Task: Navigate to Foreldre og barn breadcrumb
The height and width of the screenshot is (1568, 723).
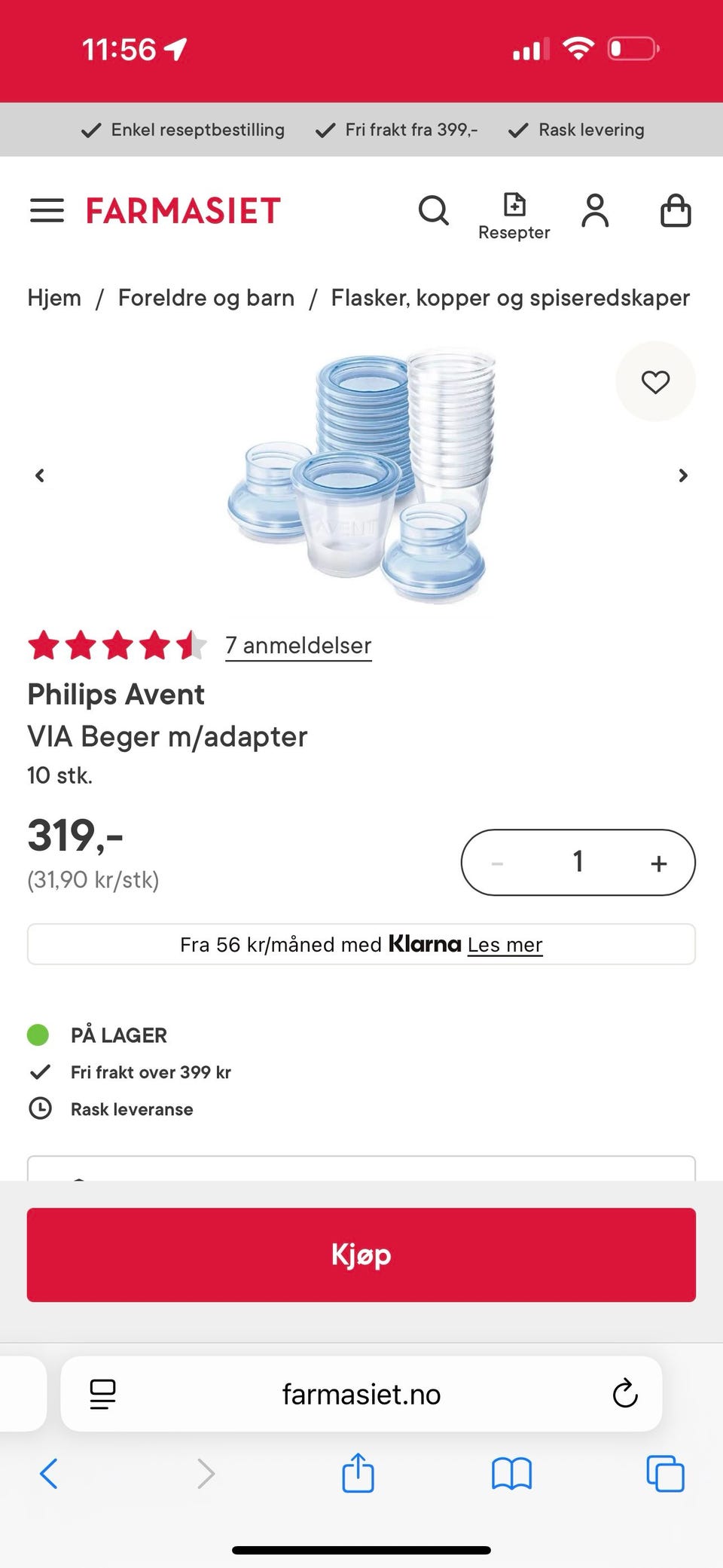Action: (206, 298)
